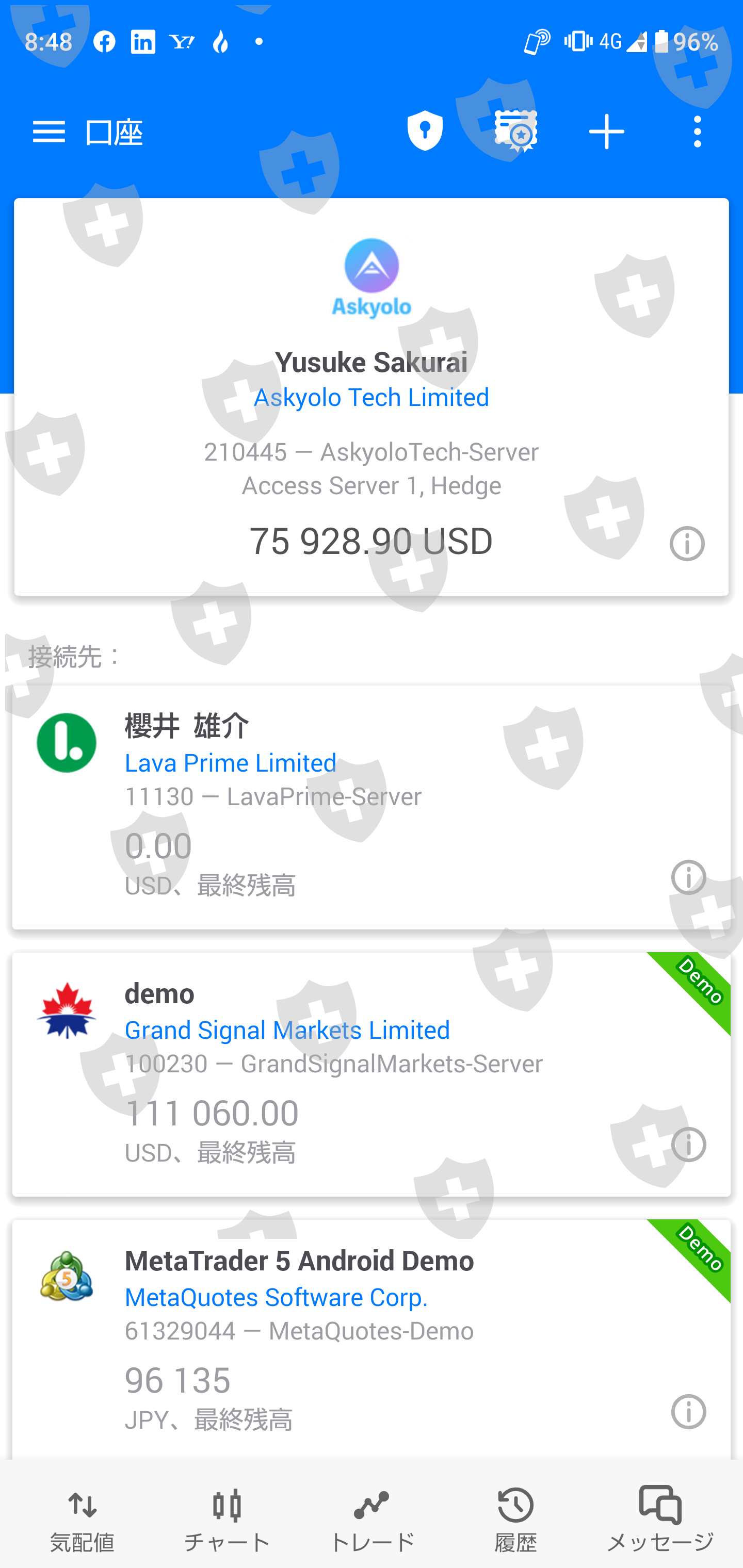This screenshot has width=743, height=1568.
Task: Open the navigation drawer menu
Action: [x=49, y=132]
